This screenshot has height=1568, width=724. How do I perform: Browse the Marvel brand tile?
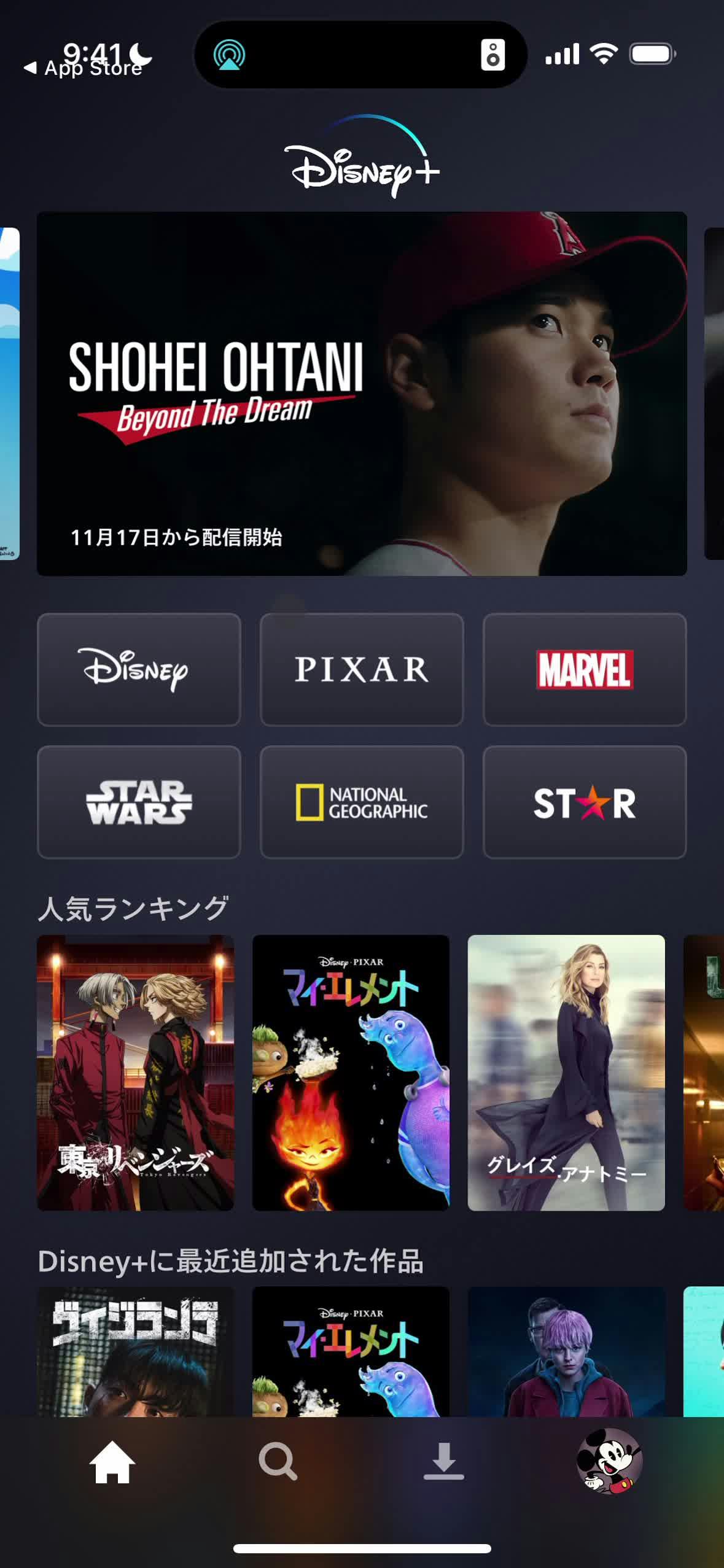click(585, 669)
